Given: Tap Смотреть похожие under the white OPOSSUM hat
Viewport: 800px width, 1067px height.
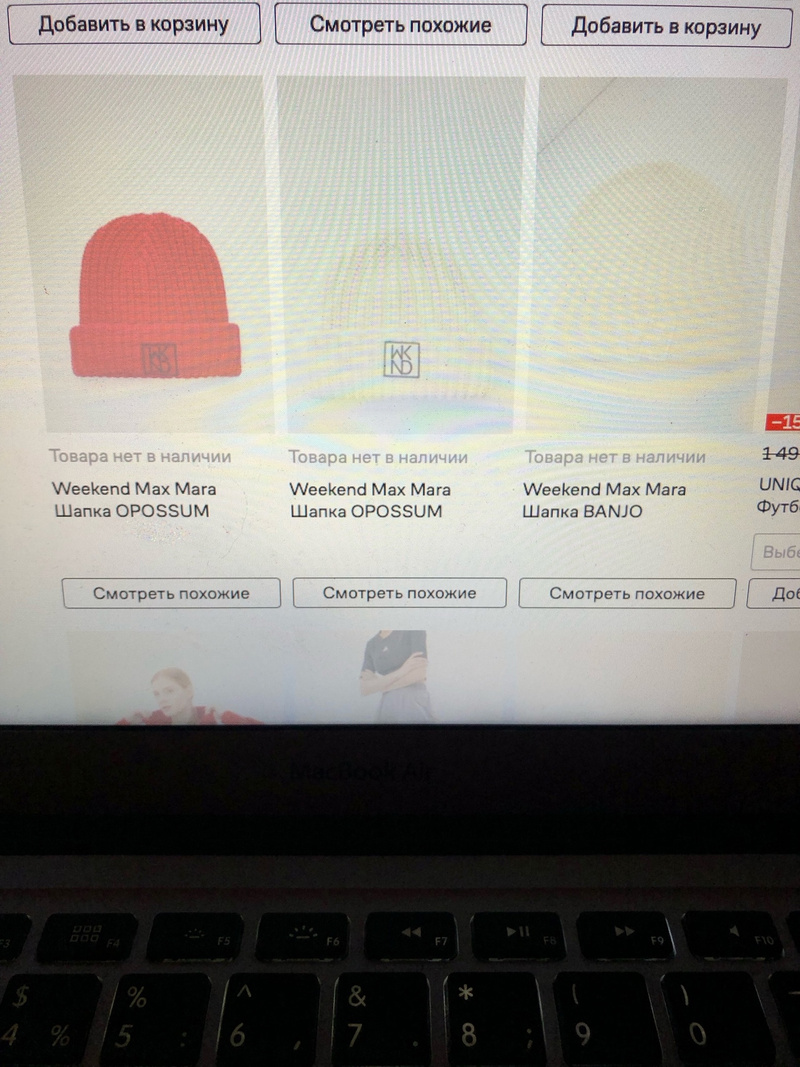Looking at the screenshot, I should (399, 593).
